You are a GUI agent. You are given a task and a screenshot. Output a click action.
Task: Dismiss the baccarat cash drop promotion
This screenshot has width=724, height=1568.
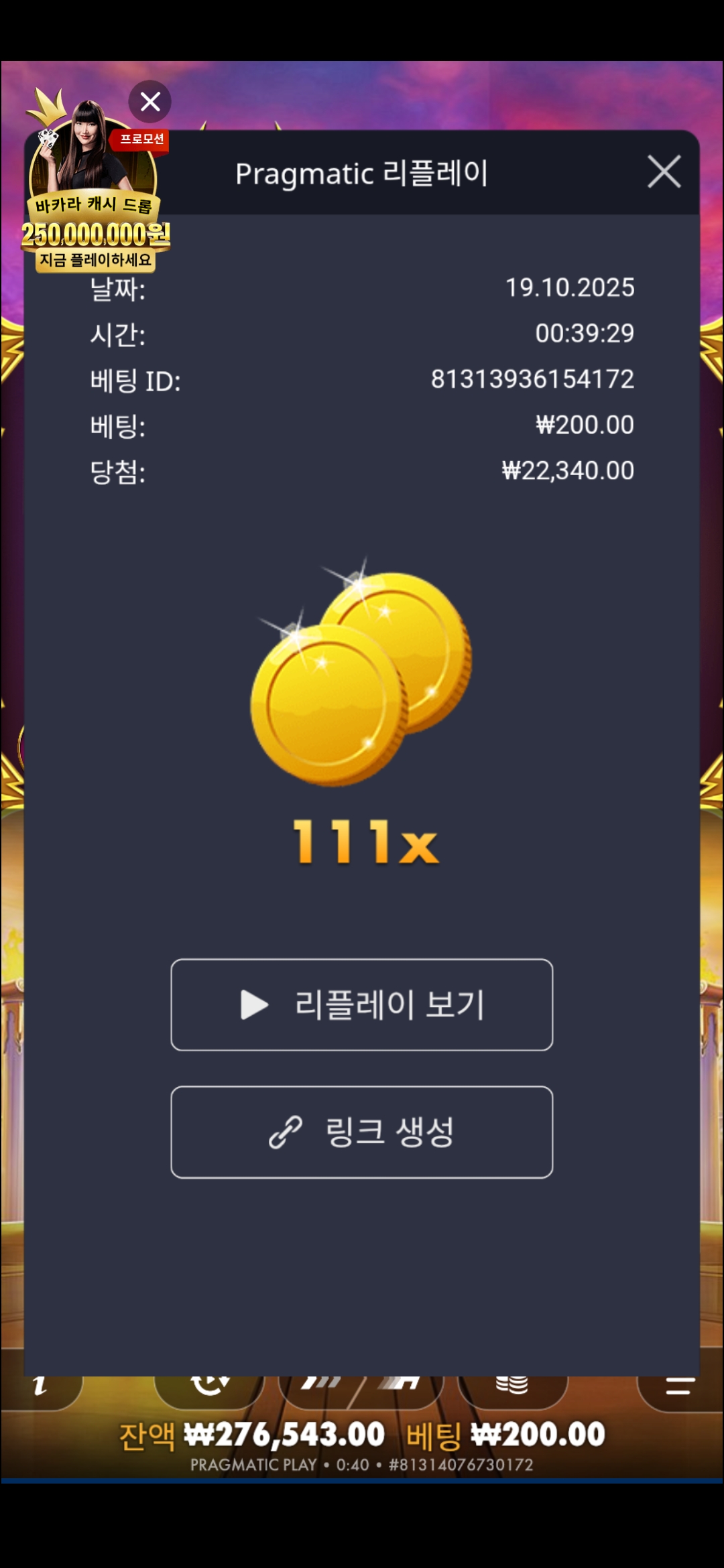150,102
